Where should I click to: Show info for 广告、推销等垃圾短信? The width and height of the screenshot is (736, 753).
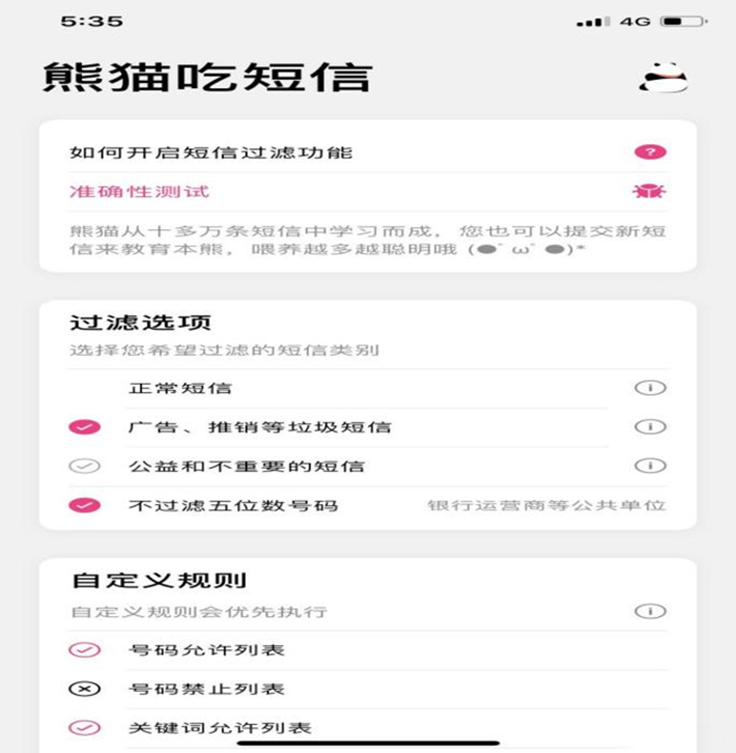tap(650, 427)
